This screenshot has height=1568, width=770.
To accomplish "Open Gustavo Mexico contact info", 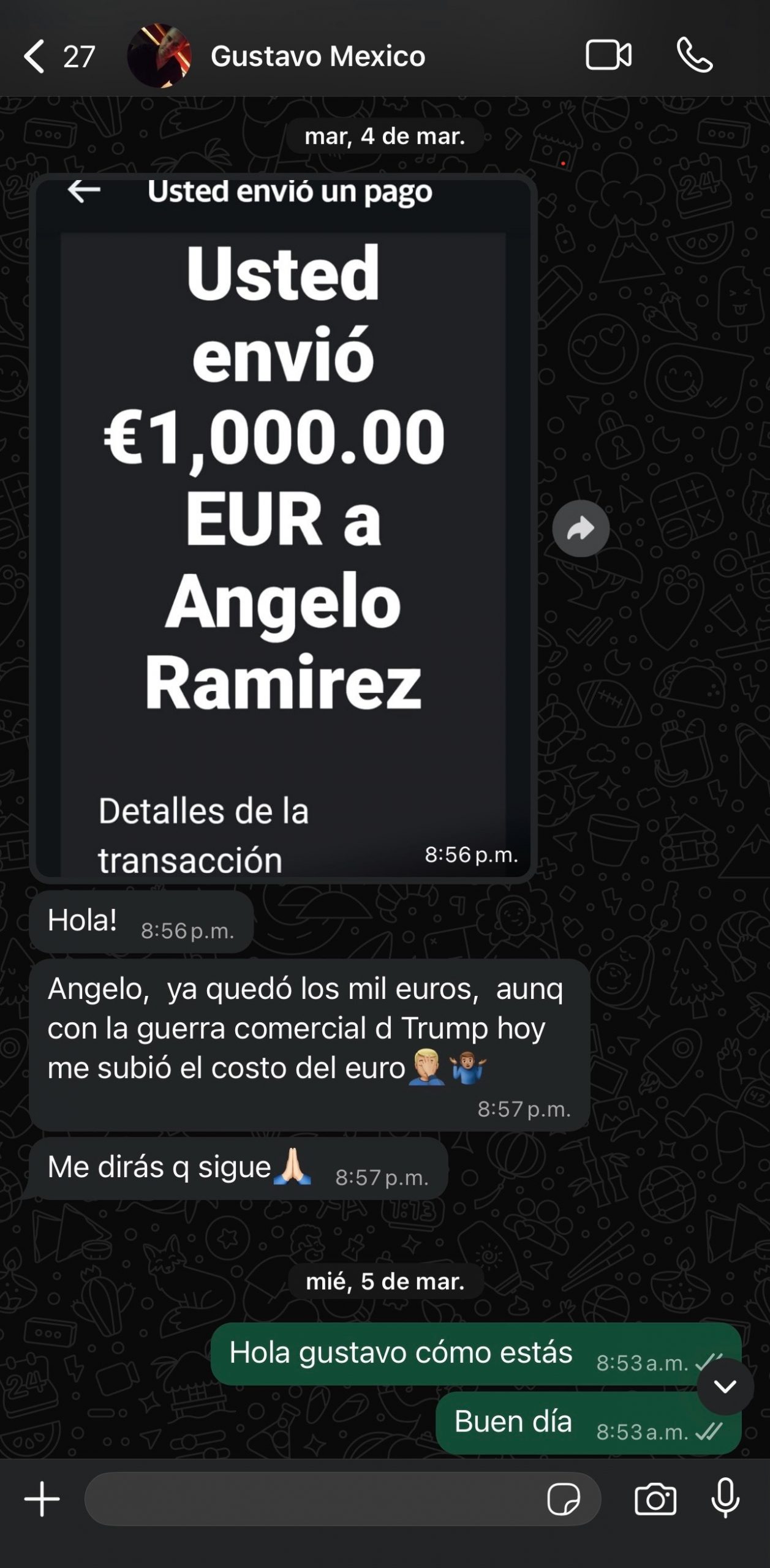I will click(317, 56).
